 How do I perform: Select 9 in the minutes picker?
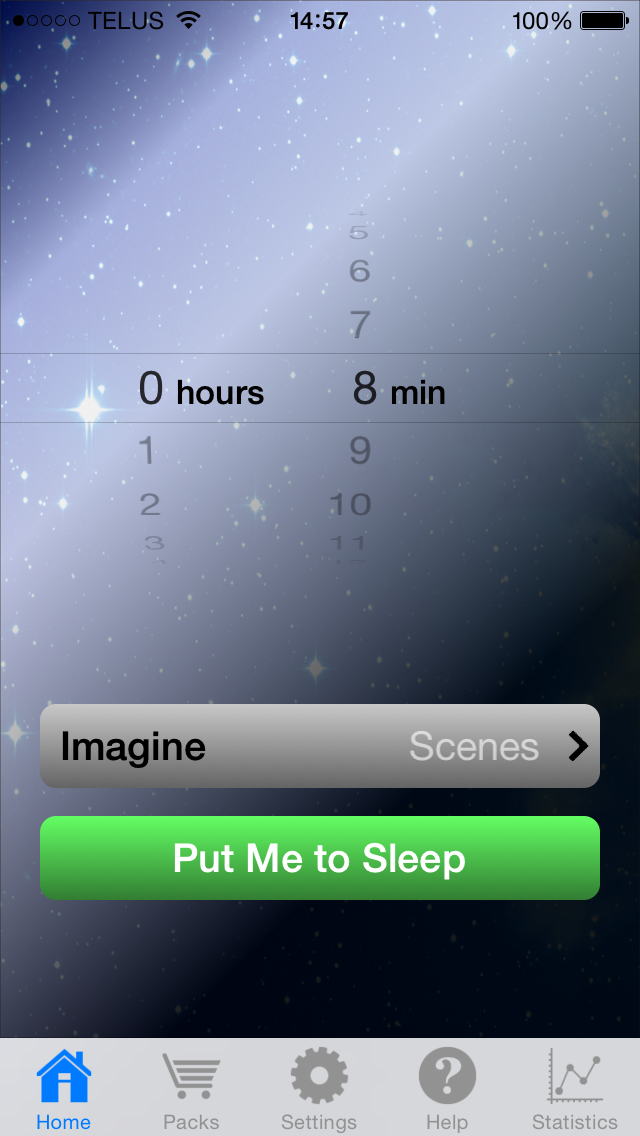pos(360,451)
